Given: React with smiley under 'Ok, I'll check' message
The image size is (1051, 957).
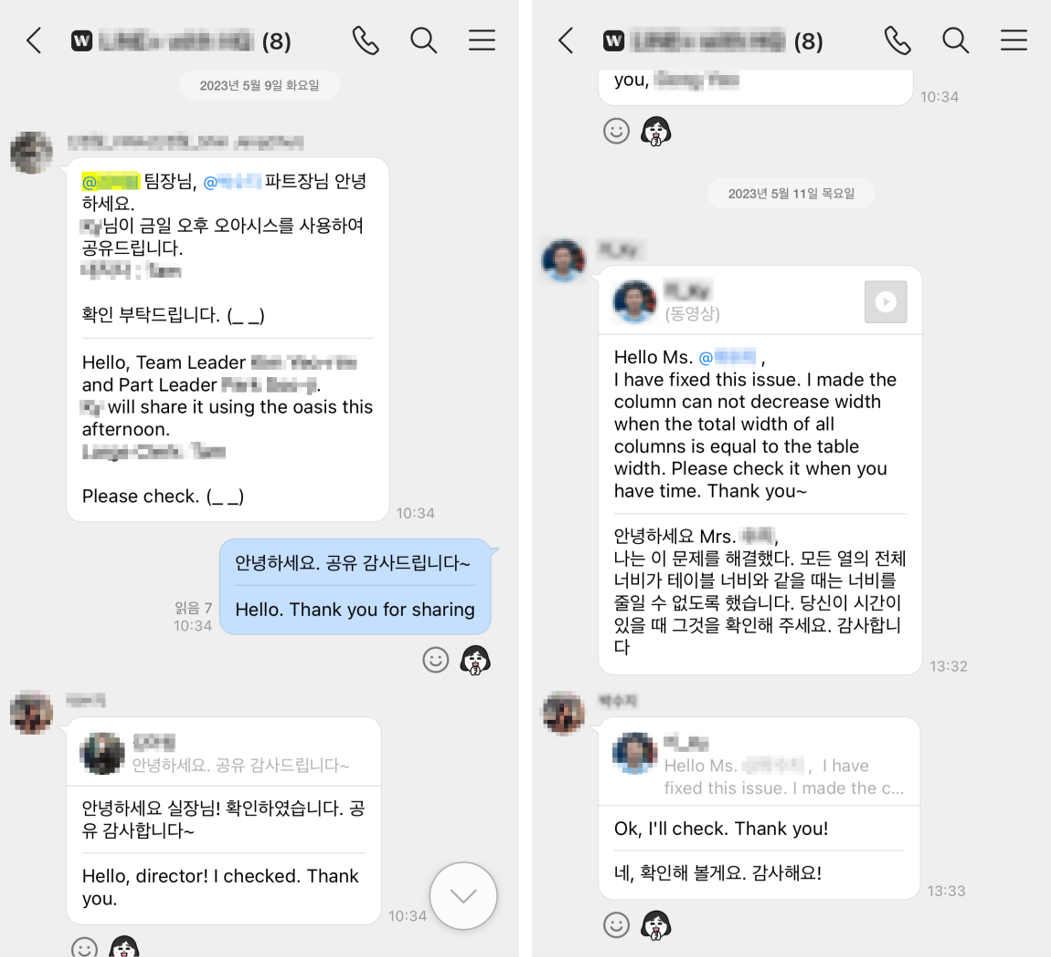Looking at the screenshot, I should tap(616, 925).
